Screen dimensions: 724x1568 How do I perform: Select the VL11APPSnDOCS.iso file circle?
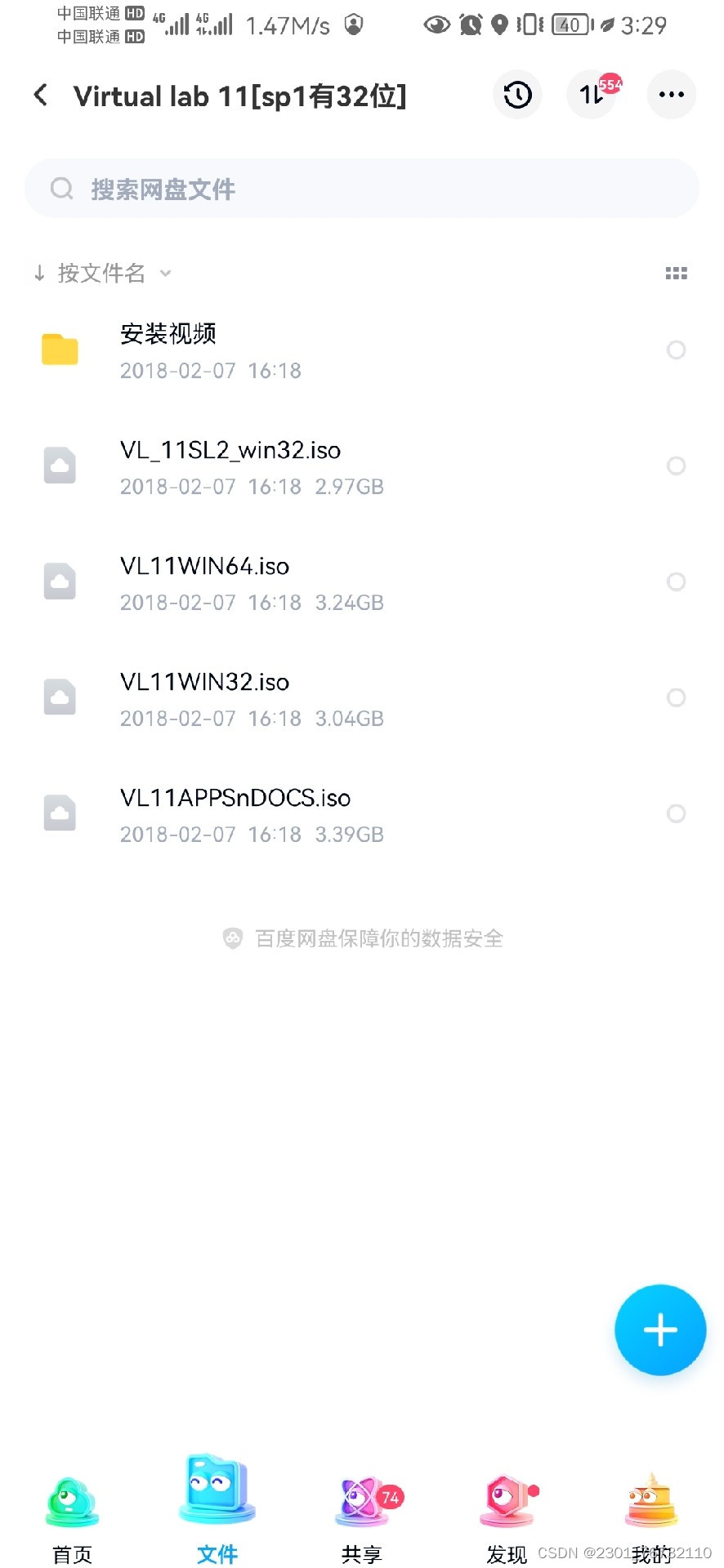(x=676, y=813)
